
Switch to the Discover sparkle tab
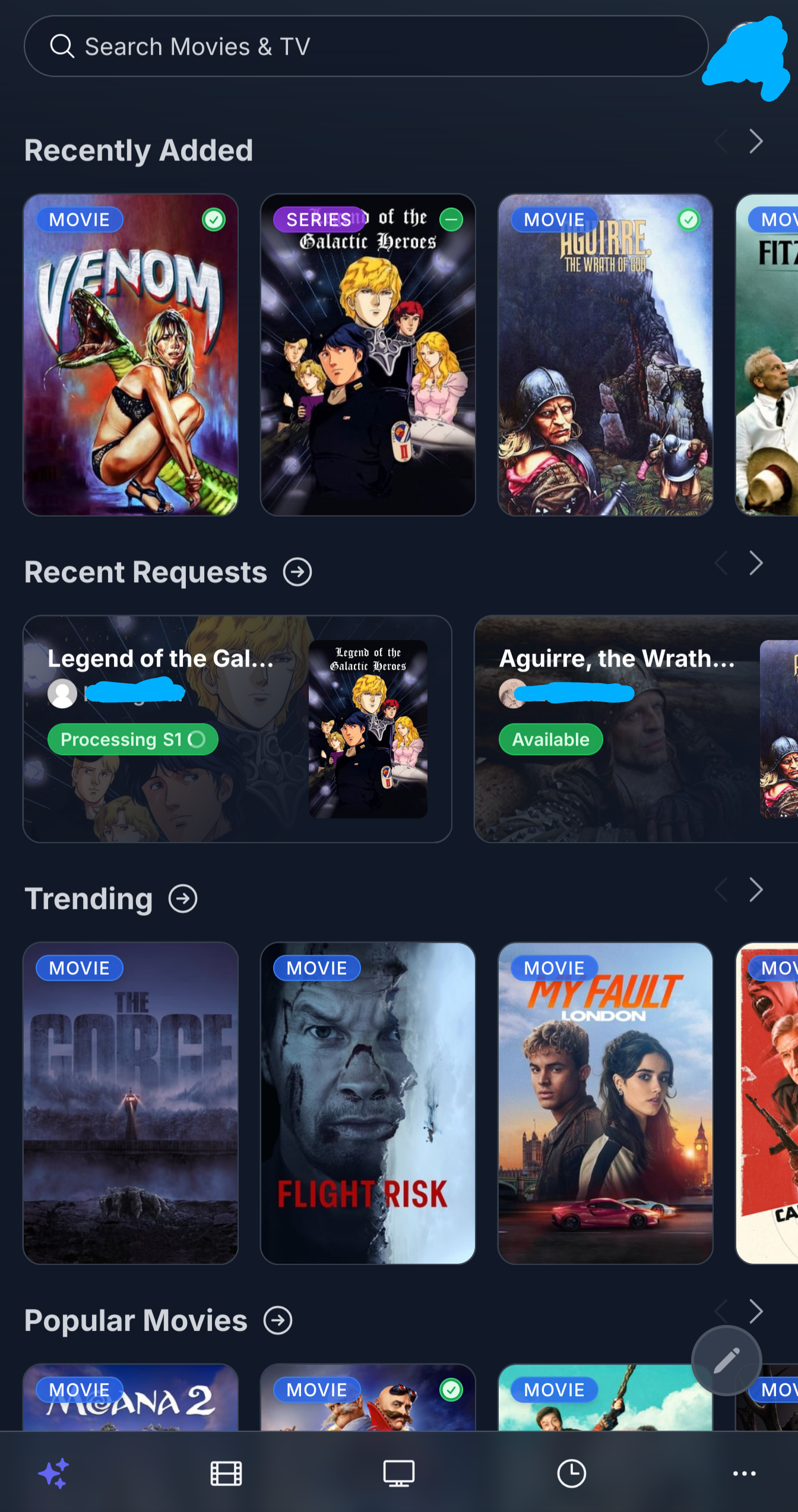tap(53, 1473)
